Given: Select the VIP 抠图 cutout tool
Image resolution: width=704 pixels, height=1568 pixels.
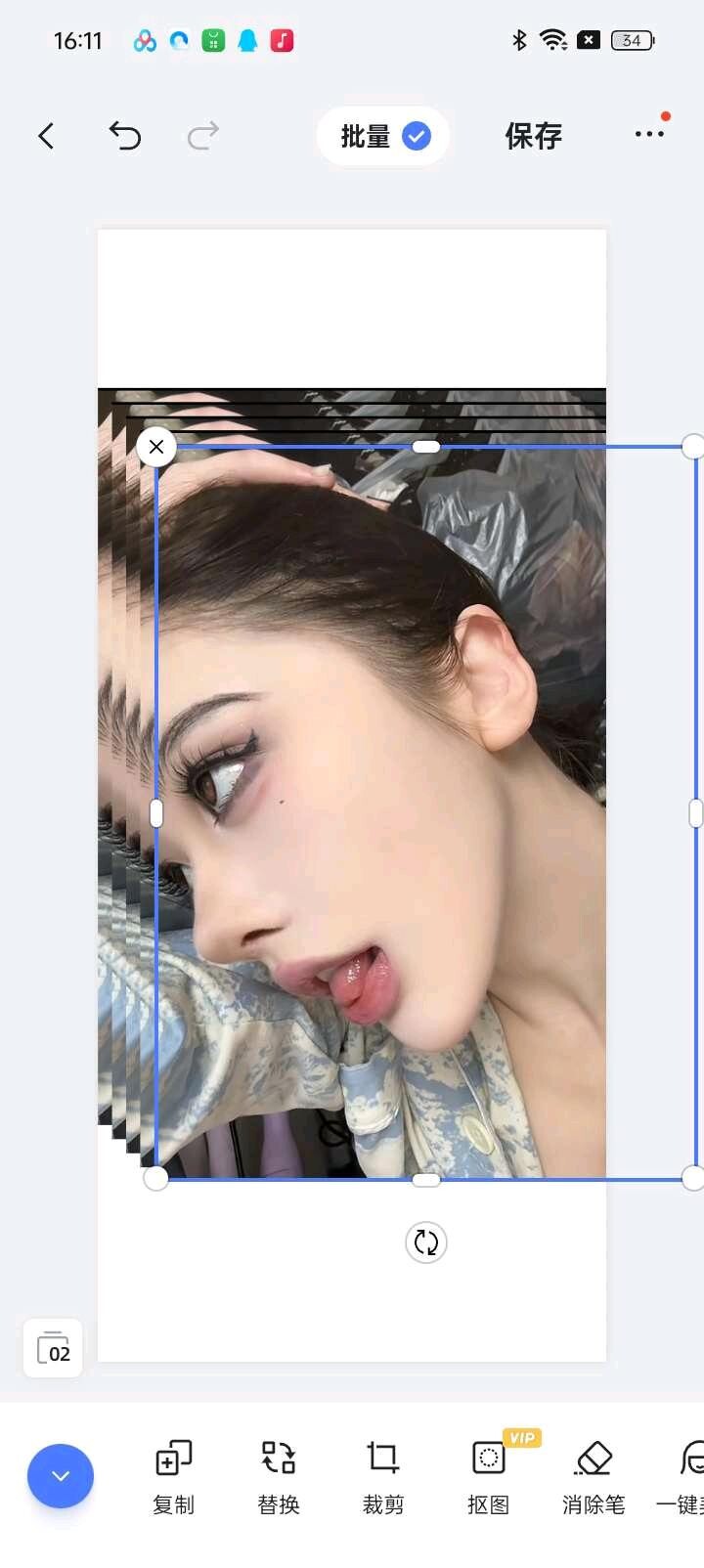Looking at the screenshot, I should click(x=488, y=1476).
